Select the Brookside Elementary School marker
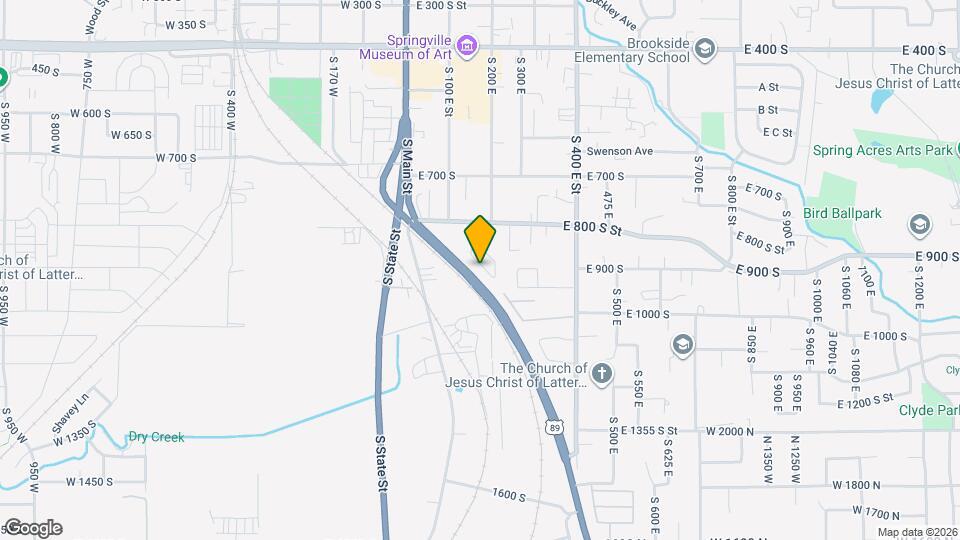Screen dimensions: 960x540 tap(705, 48)
